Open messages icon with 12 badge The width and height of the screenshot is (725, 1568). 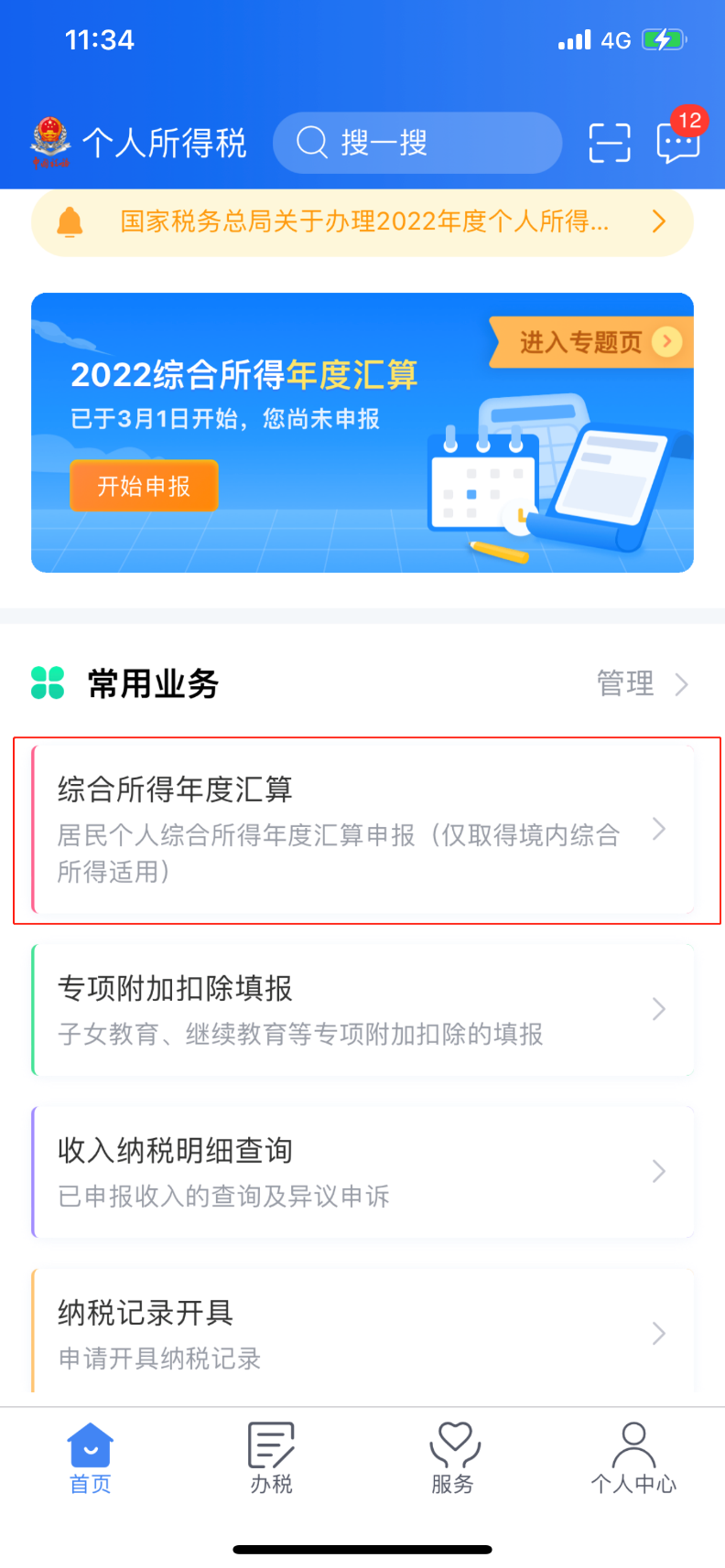[677, 142]
